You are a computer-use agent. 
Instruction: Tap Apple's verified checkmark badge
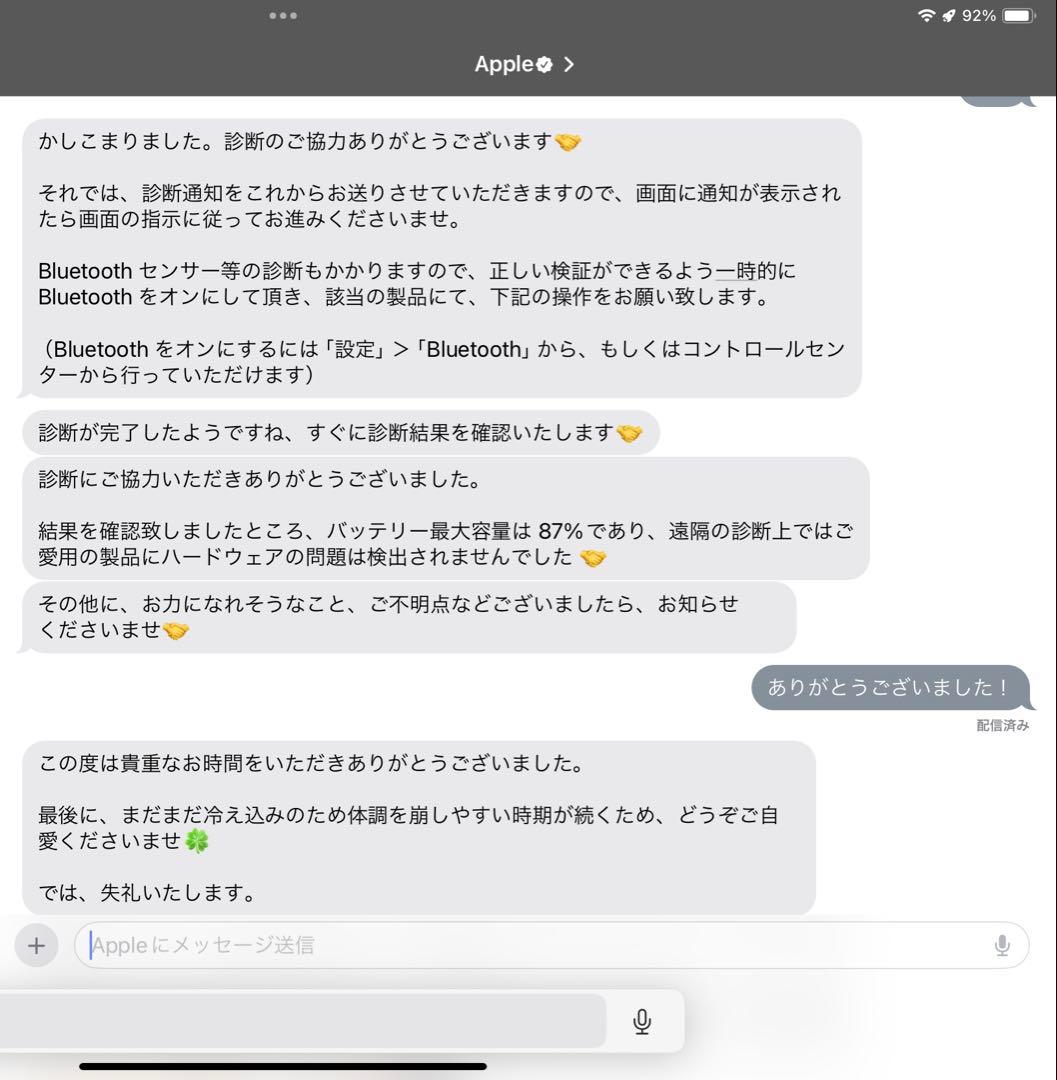click(x=542, y=63)
